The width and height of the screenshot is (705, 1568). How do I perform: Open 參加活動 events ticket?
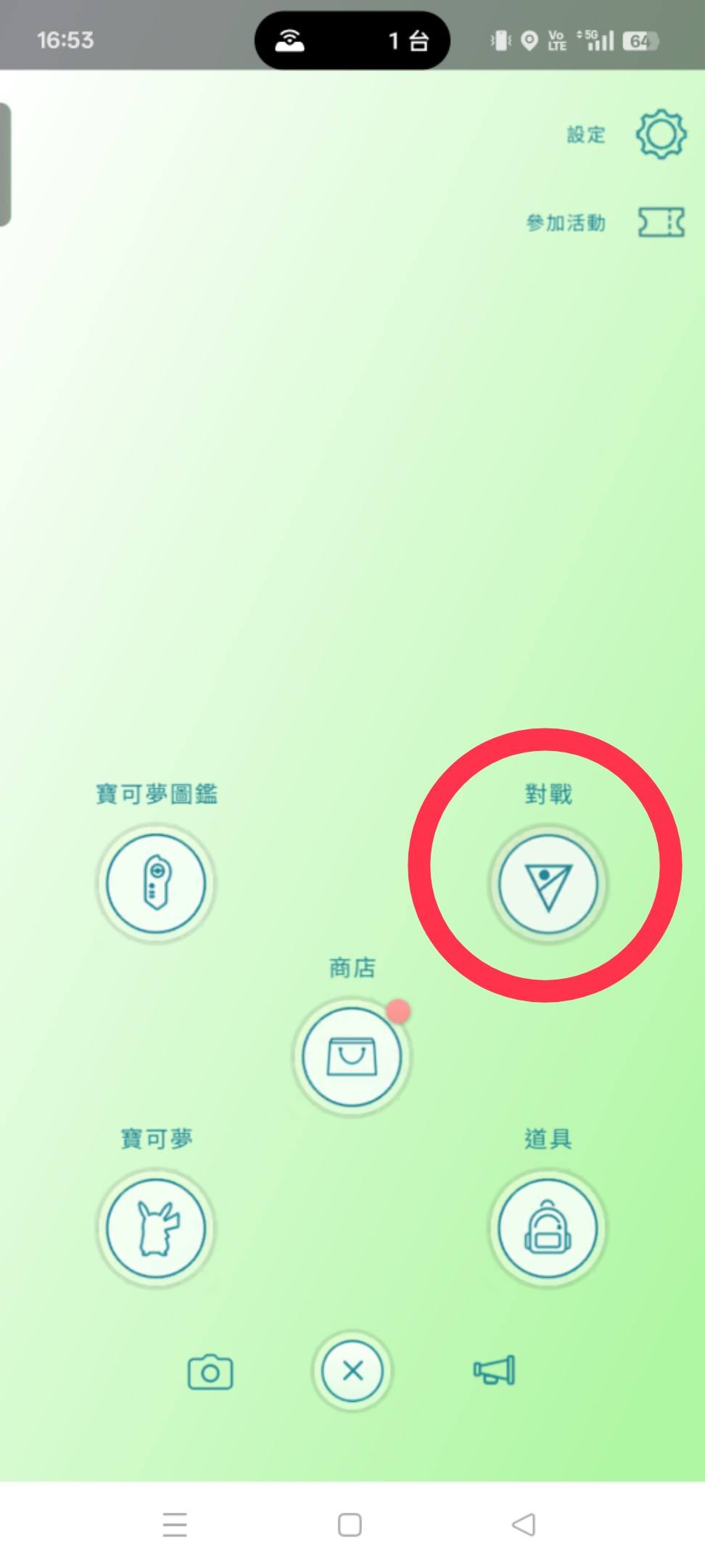(660, 223)
